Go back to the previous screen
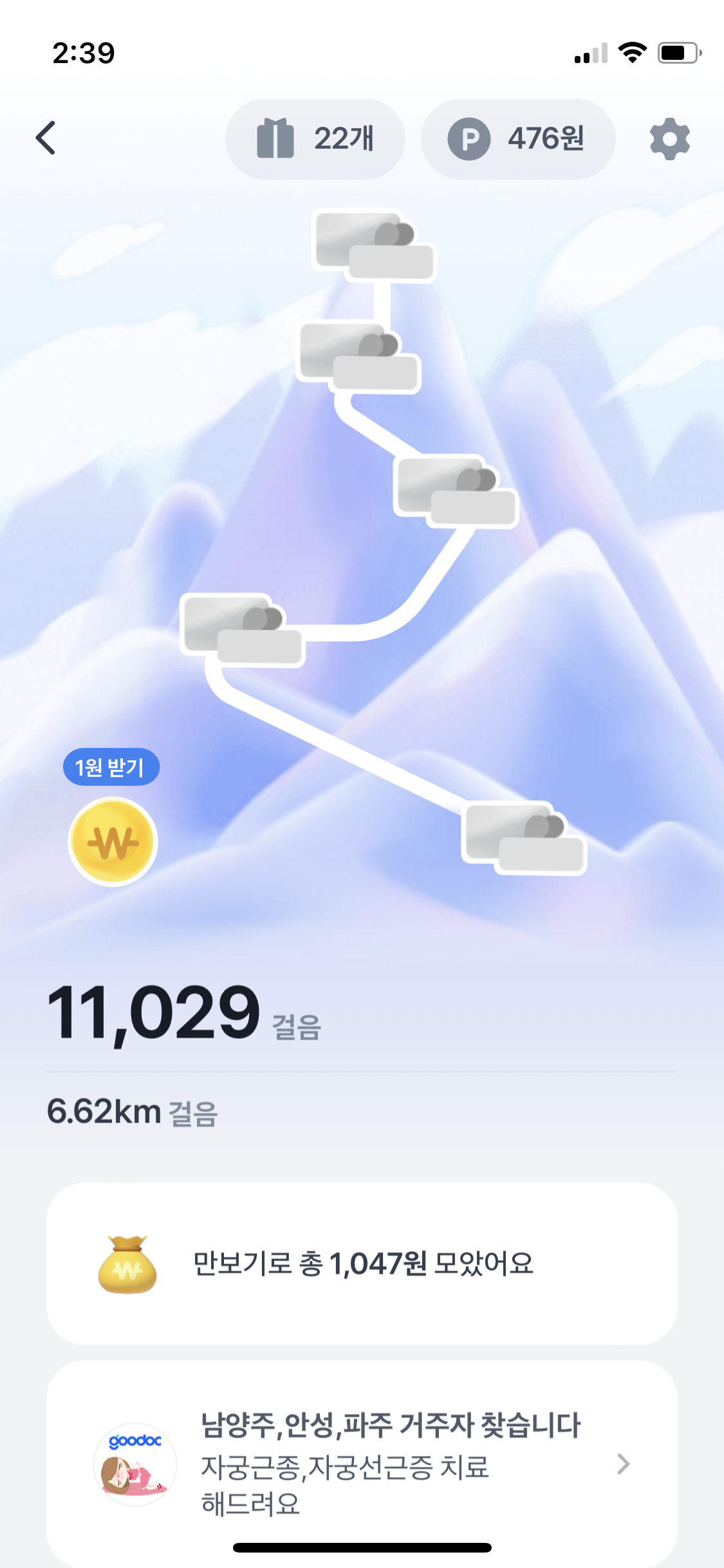Image resolution: width=724 pixels, height=1568 pixels. 46,138
